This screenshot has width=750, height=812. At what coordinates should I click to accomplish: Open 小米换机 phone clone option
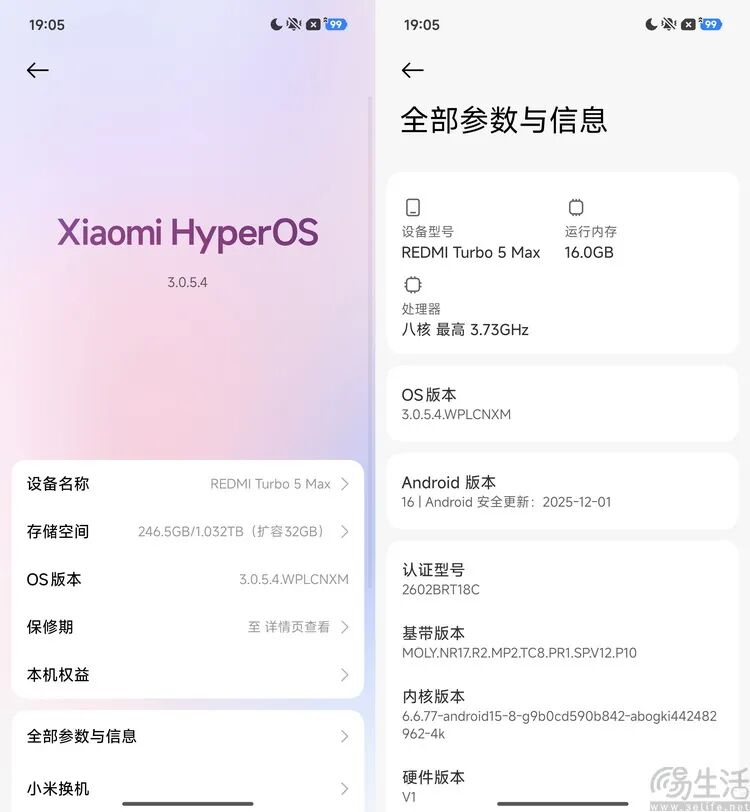pyautogui.click(x=186, y=789)
